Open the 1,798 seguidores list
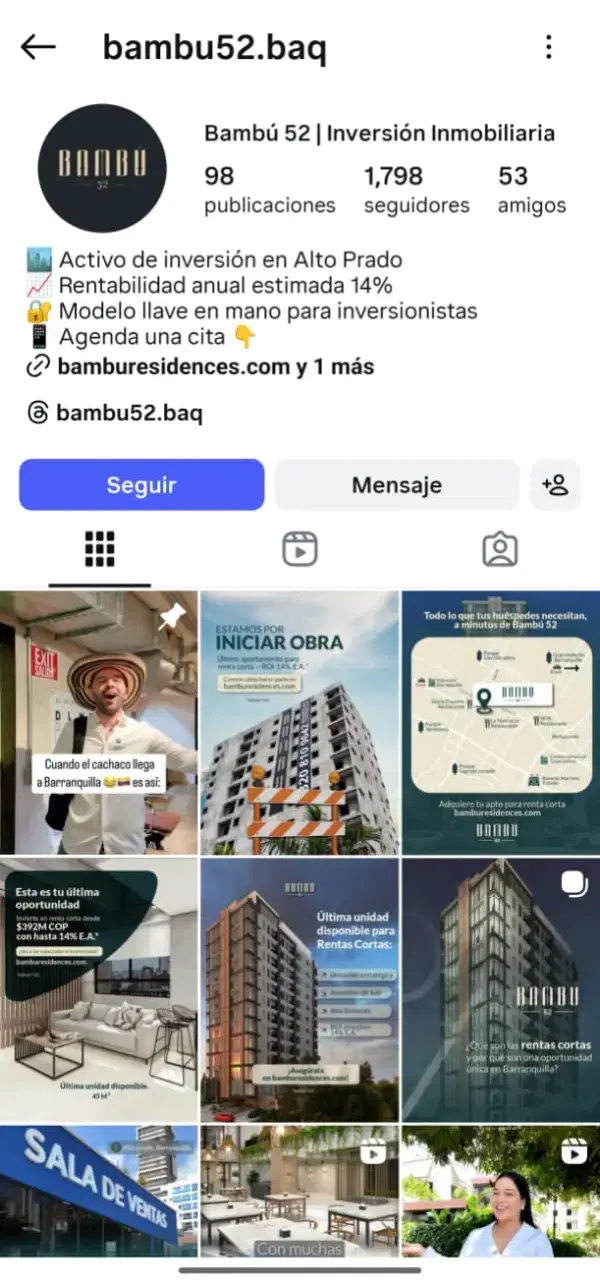600x1283 pixels. tap(416, 190)
